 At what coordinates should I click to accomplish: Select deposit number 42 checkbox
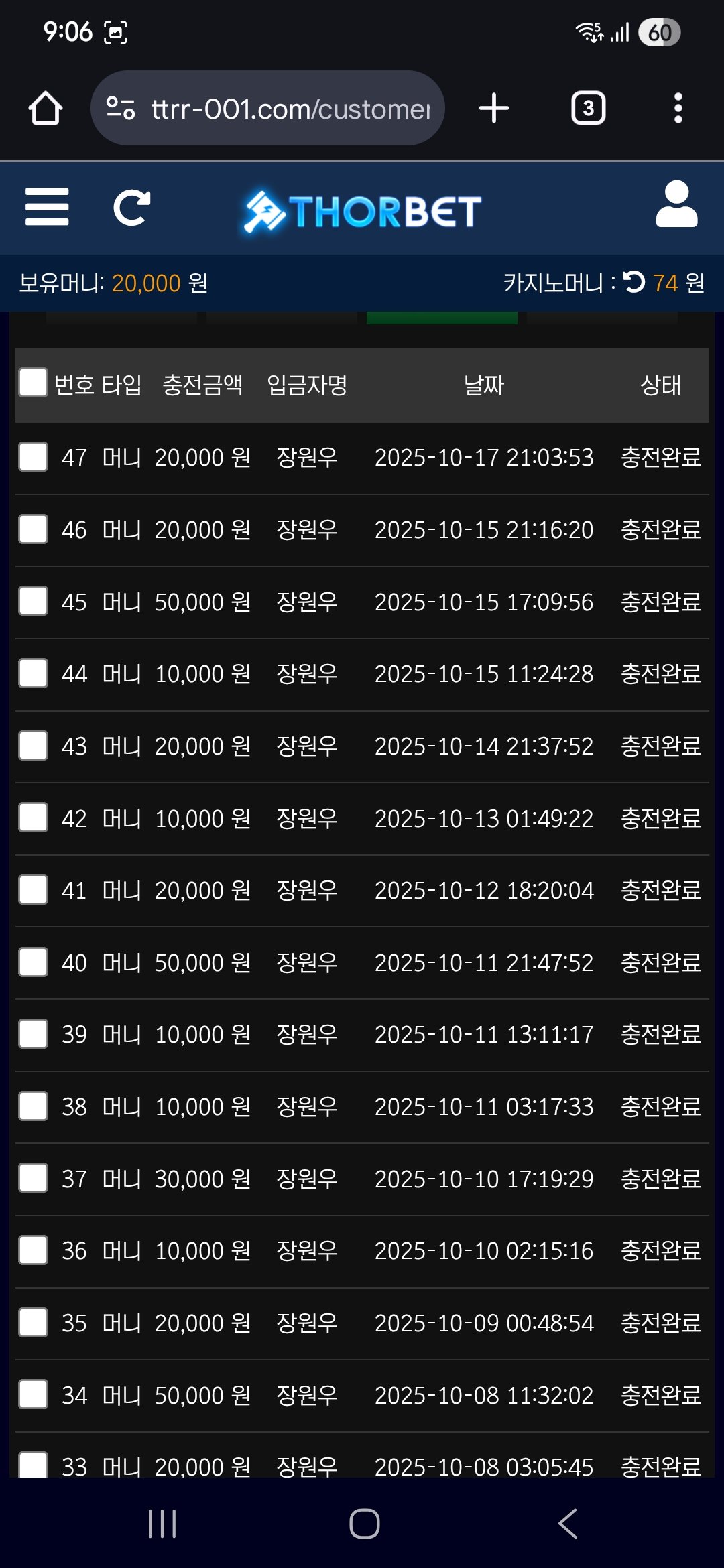click(33, 818)
